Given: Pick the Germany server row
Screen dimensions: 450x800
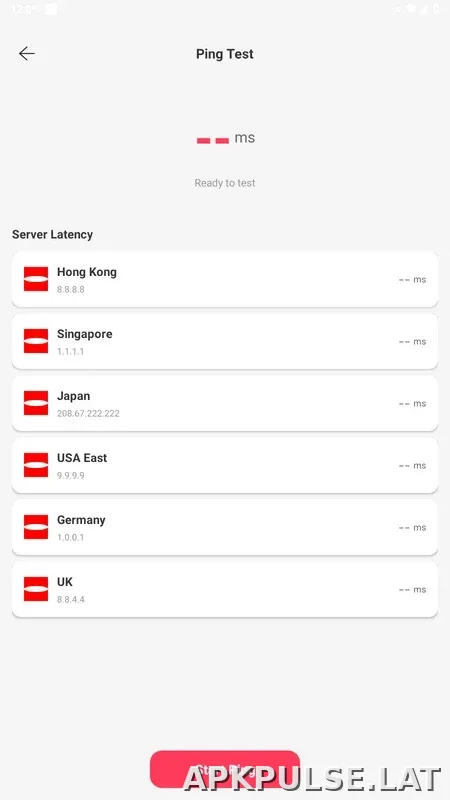Looking at the screenshot, I should coord(224,527).
